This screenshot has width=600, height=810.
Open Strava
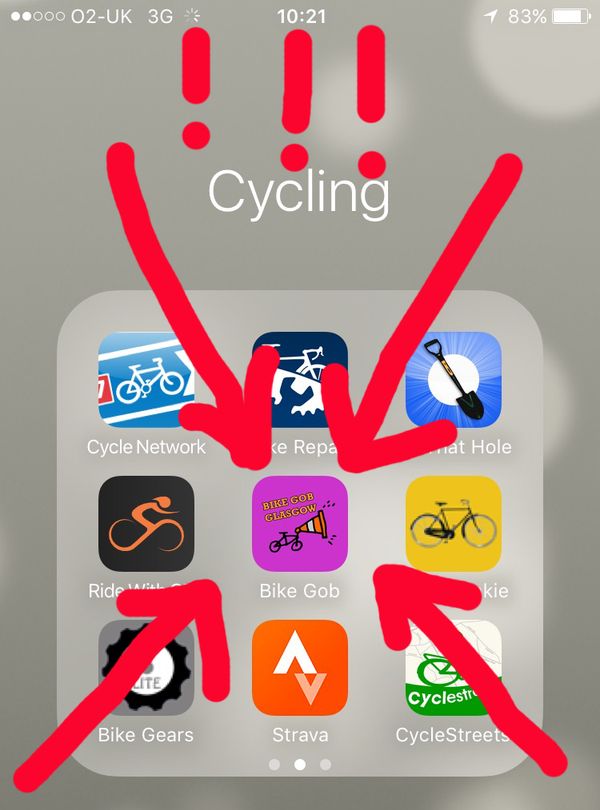pyautogui.click(x=299, y=667)
